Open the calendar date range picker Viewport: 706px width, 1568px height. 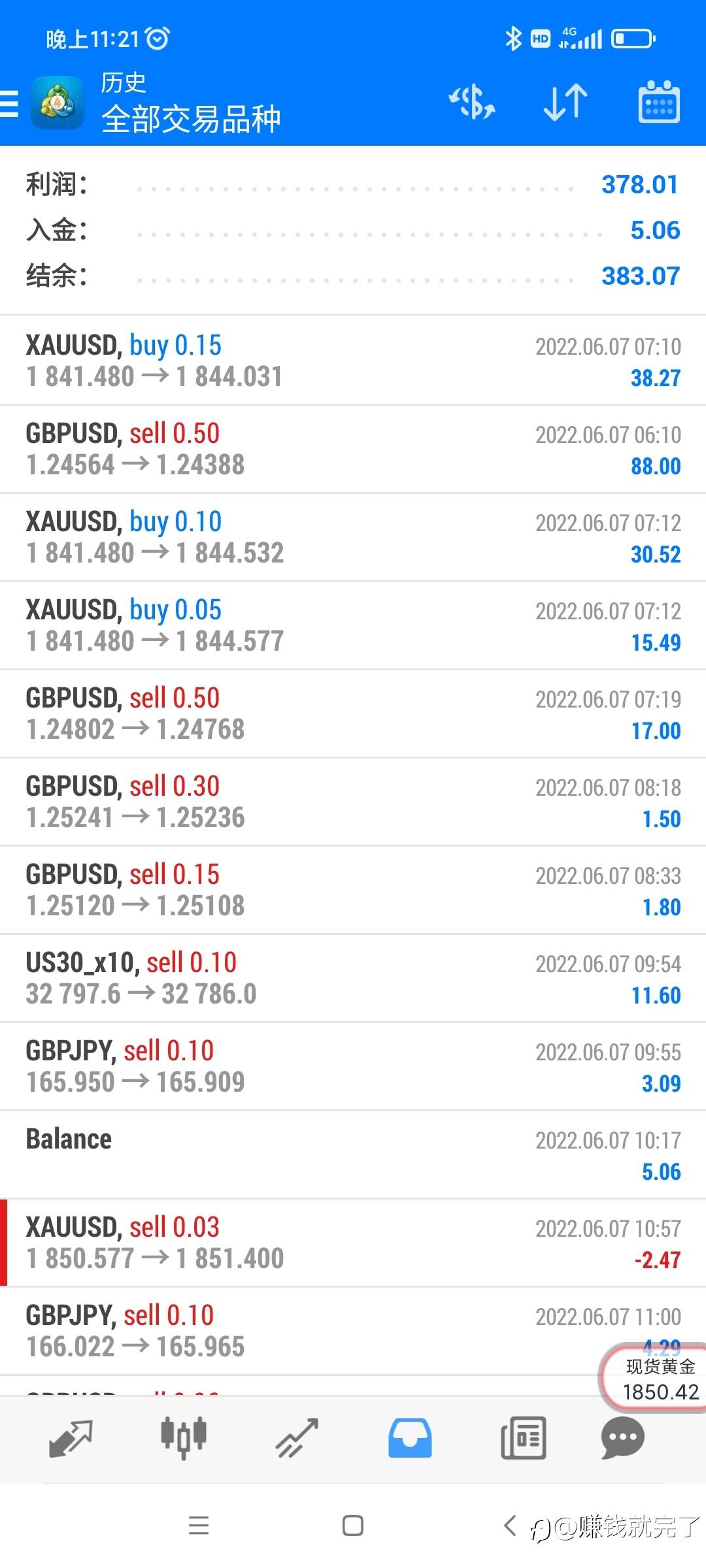click(x=659, y=102)
